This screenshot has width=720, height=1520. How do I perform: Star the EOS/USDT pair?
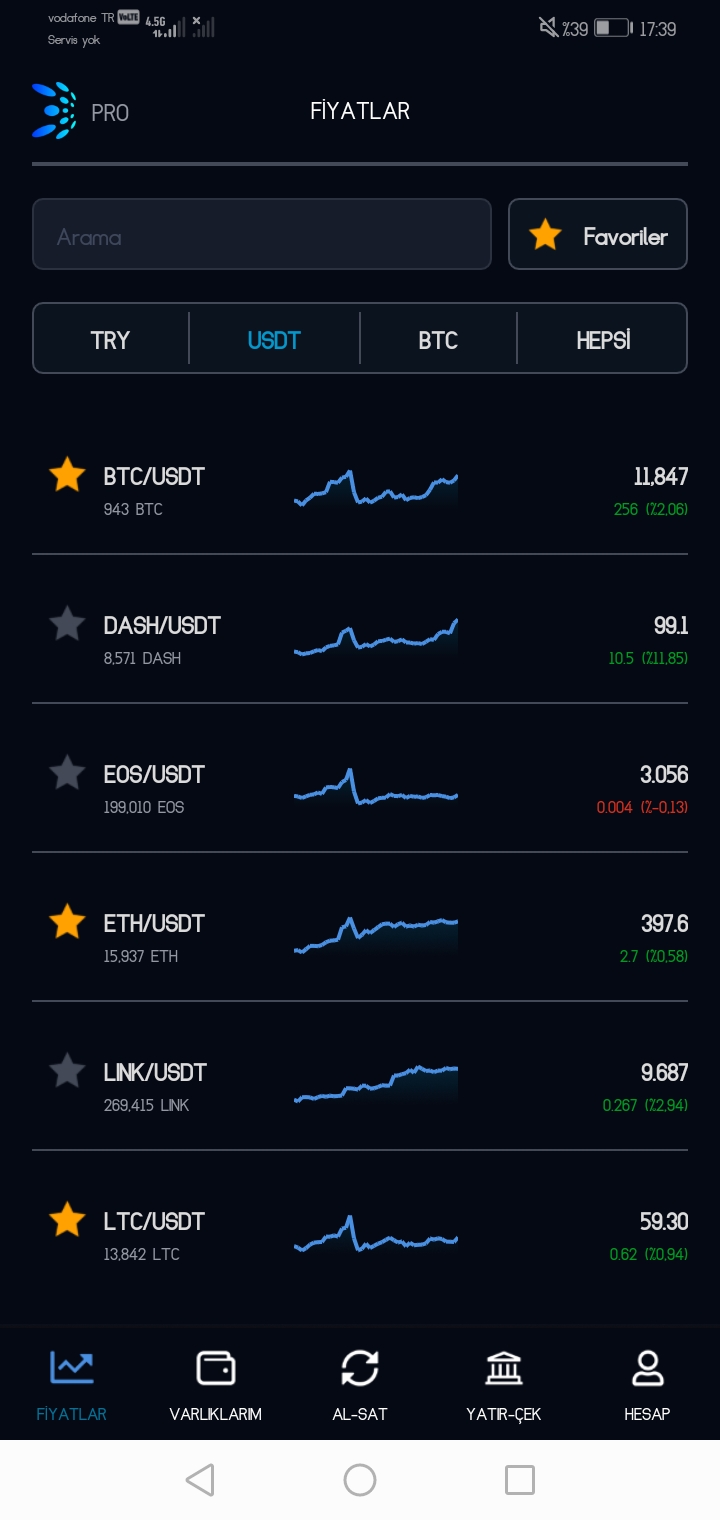pyautogui.click(x=67, y=773)
